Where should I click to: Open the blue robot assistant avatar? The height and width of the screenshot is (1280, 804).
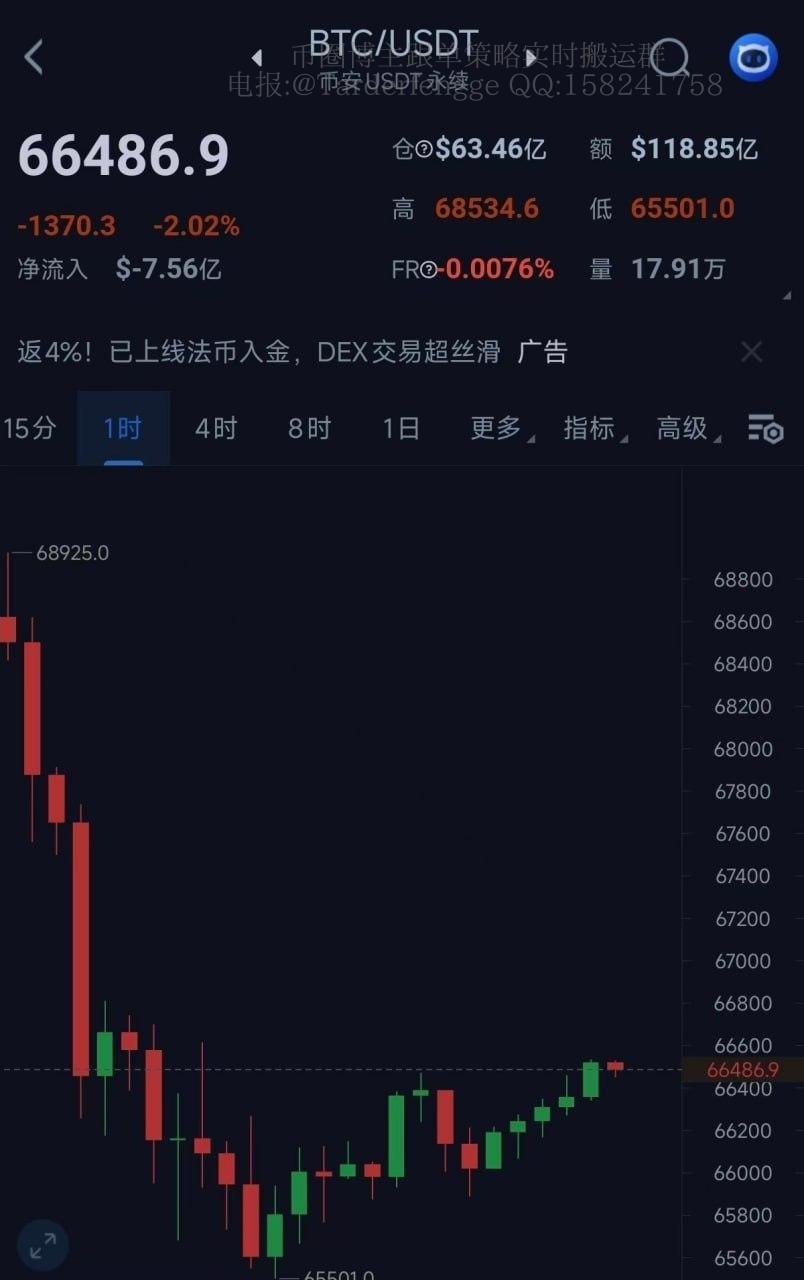[753, 58]
